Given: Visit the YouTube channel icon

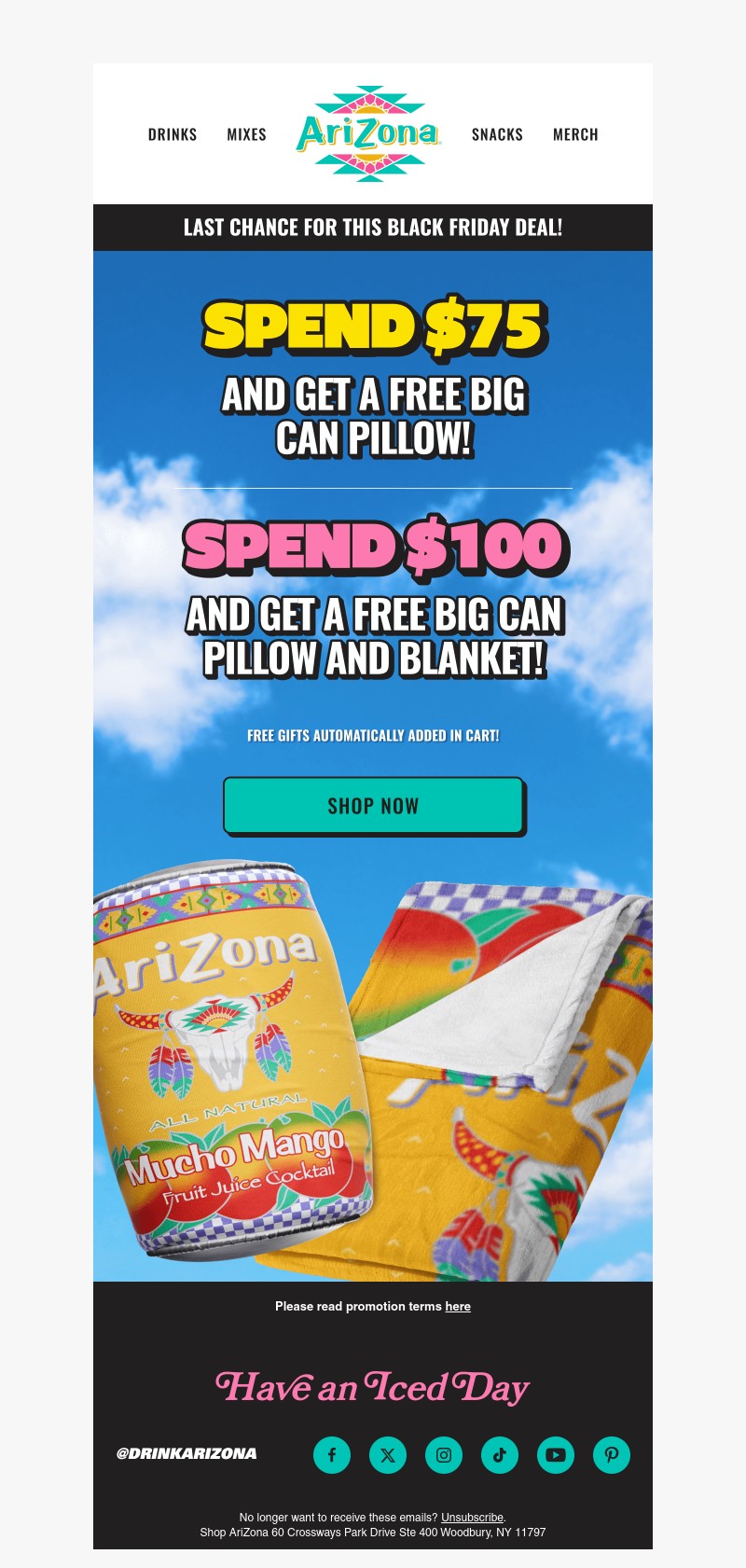Looking at the screenshot, I should (556, 1455).
